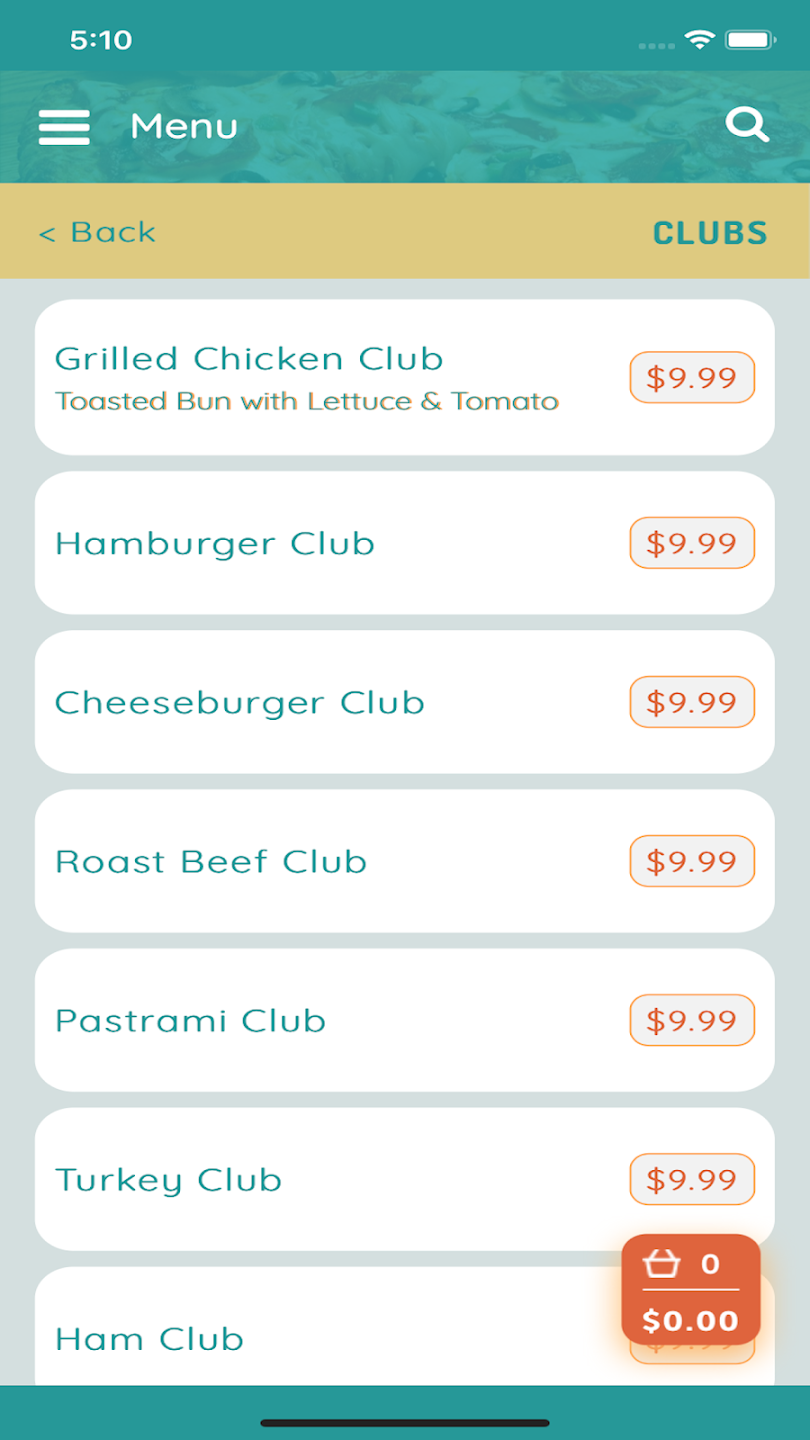Open the Ham Club item
This screenshot has width=810, height=1440.
coord(330,1327)
